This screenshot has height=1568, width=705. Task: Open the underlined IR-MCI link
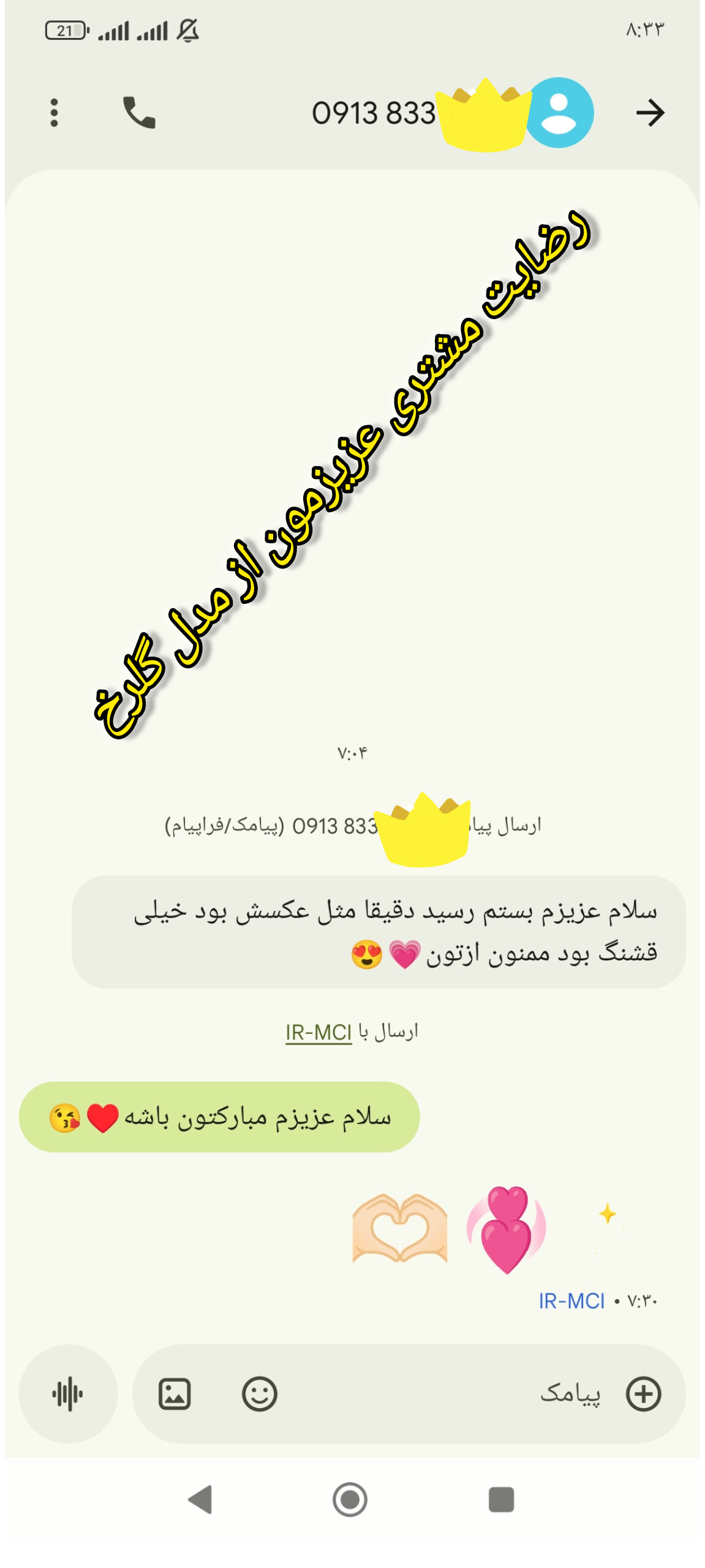pyautogui.click(x=319, y=1032)
